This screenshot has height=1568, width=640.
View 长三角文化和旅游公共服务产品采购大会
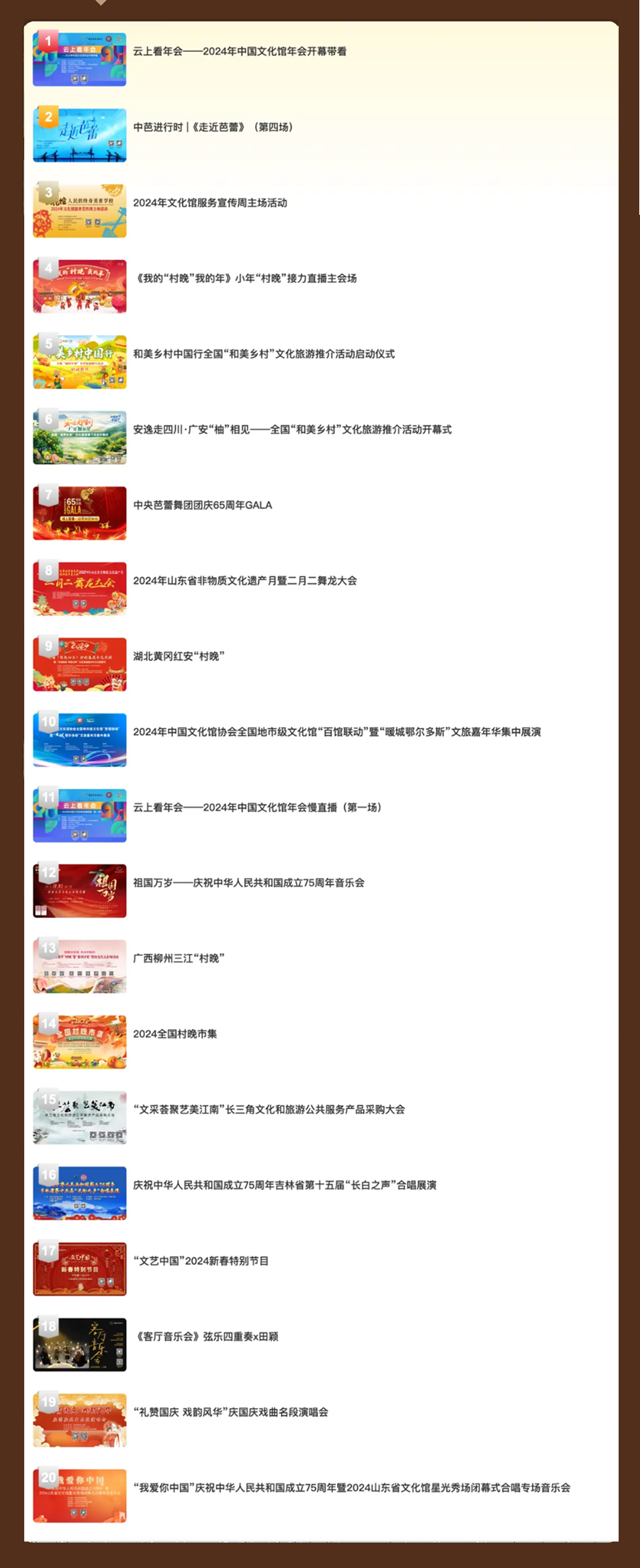click(269, 1109)
